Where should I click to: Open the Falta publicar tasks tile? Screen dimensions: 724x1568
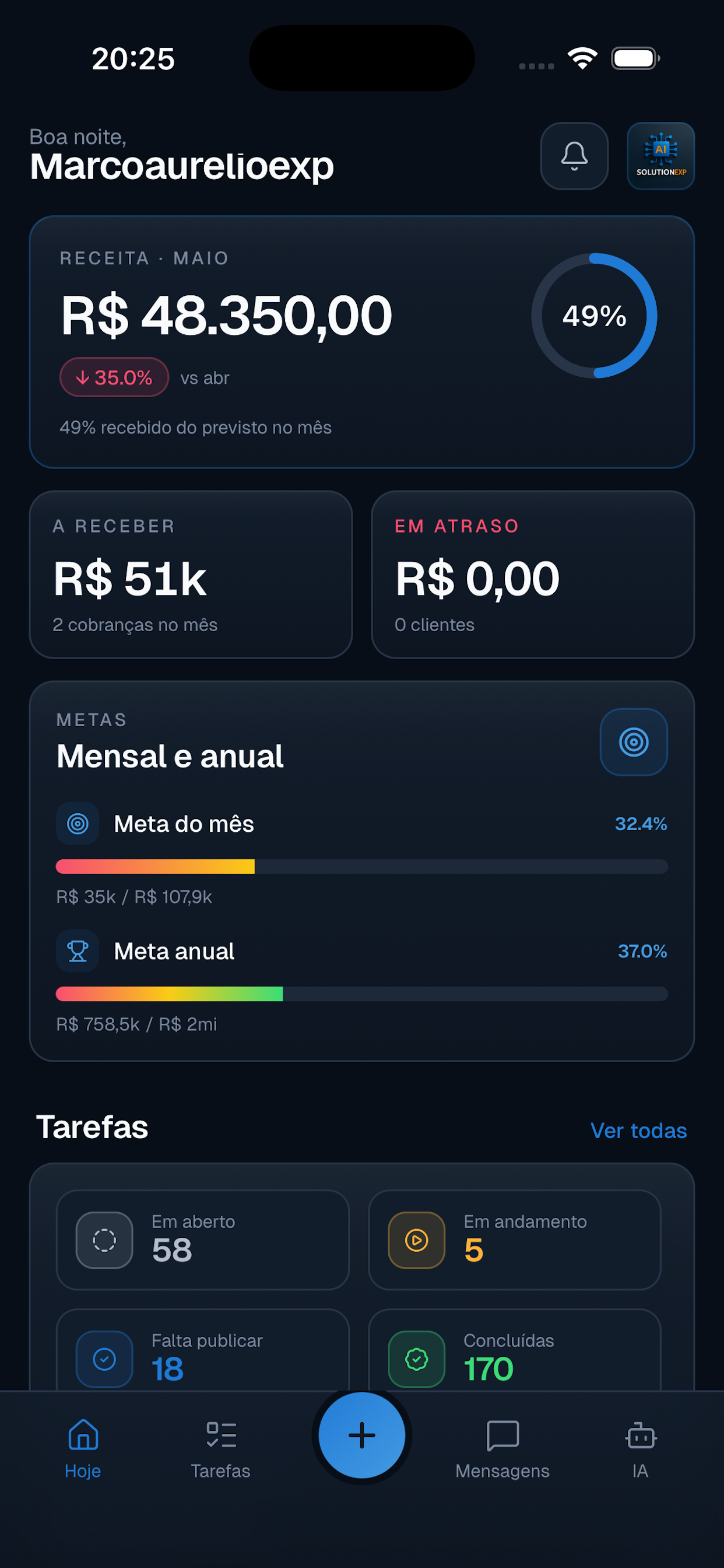click(x=203, y=1350)
